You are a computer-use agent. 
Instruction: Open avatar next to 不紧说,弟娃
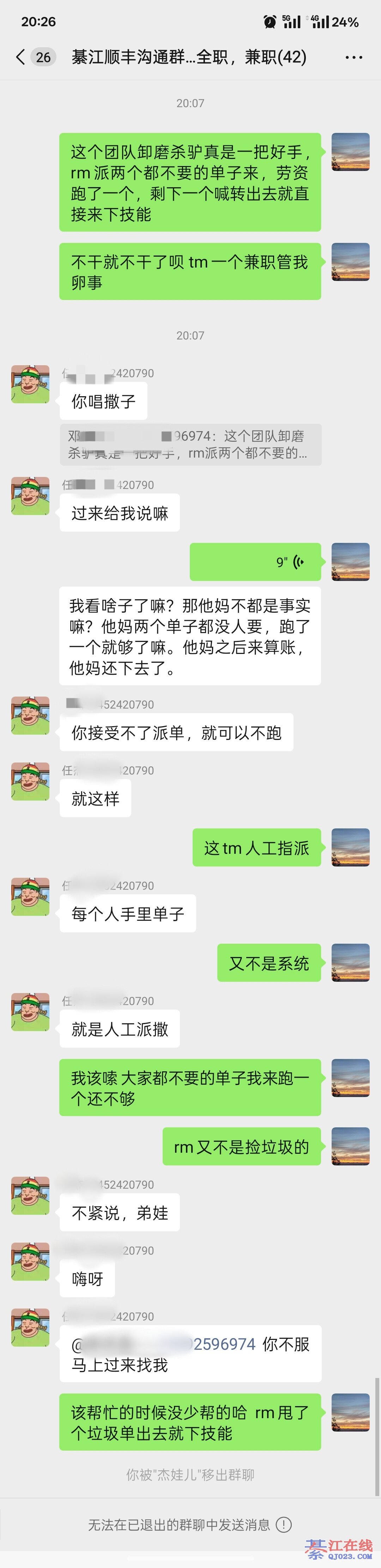(30, 1195)
